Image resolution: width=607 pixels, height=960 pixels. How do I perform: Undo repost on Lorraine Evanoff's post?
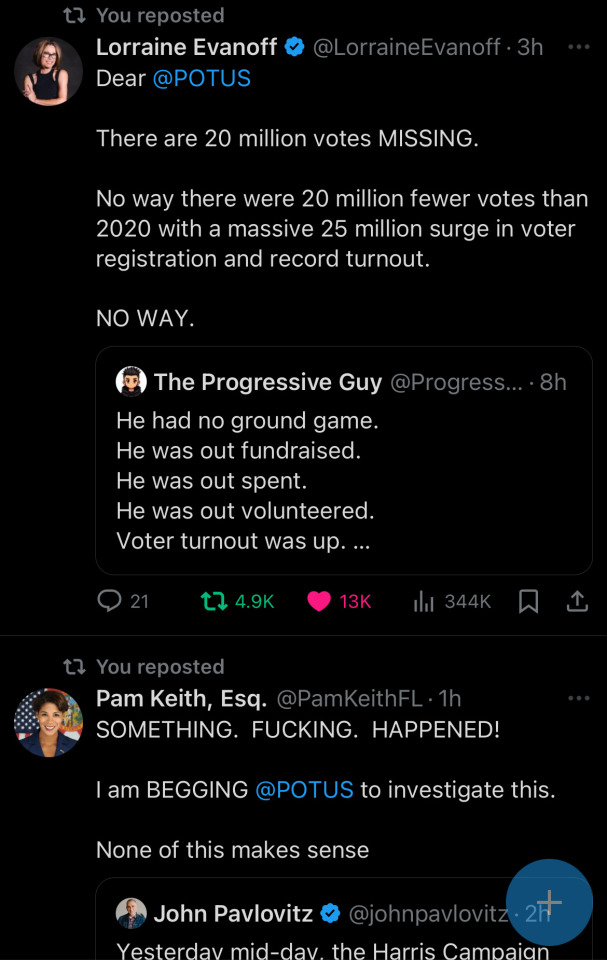pyautogui.click(x=213, y=601)
